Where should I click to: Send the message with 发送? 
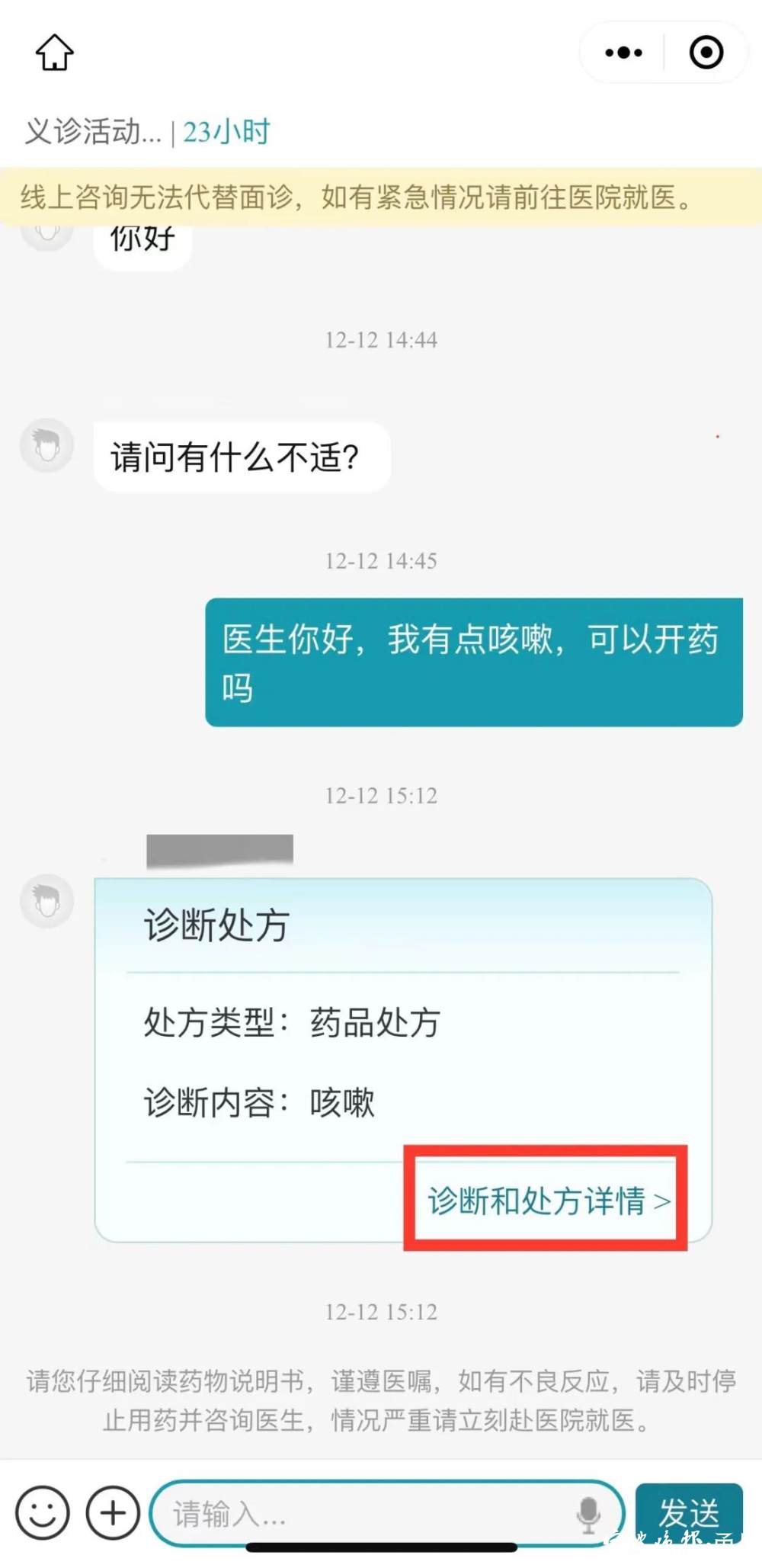click(x=688, y=1512)
